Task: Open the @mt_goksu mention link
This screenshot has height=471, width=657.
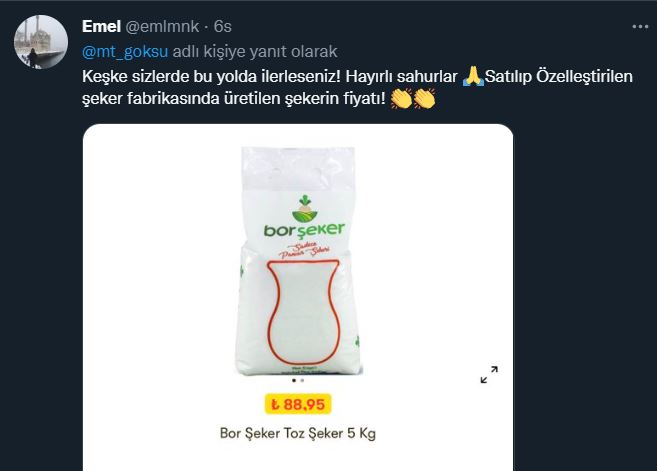Action: pyautogui.click(x=124, y=51)
